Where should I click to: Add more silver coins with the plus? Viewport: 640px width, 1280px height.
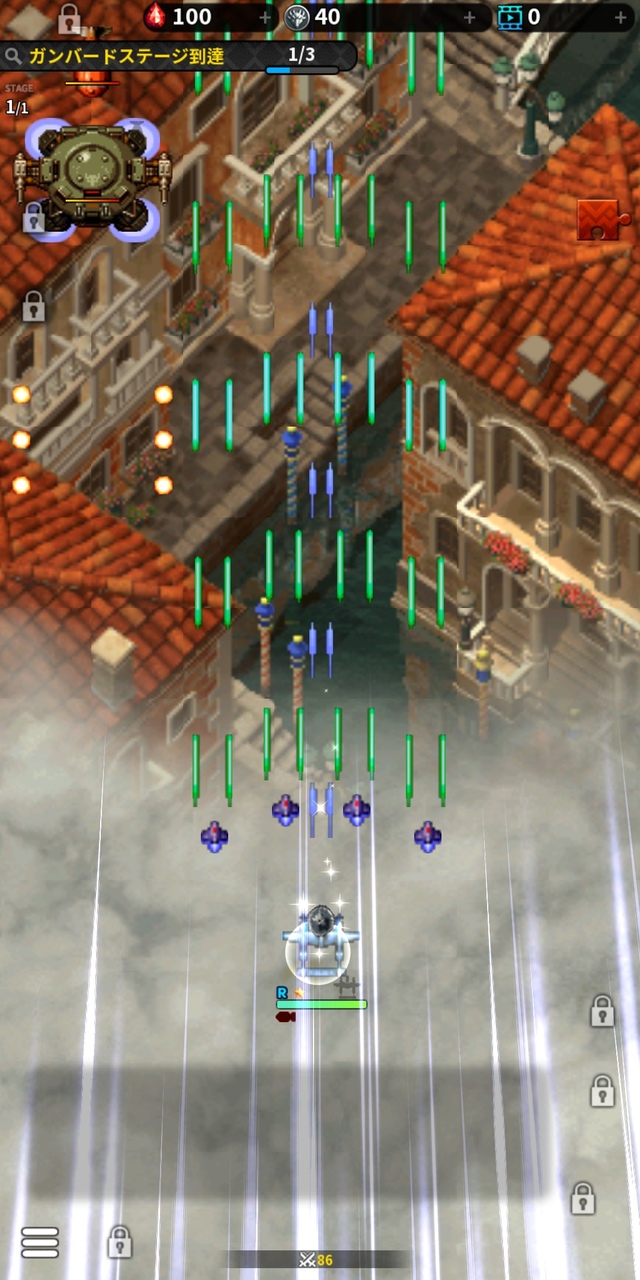coord(469,17)
